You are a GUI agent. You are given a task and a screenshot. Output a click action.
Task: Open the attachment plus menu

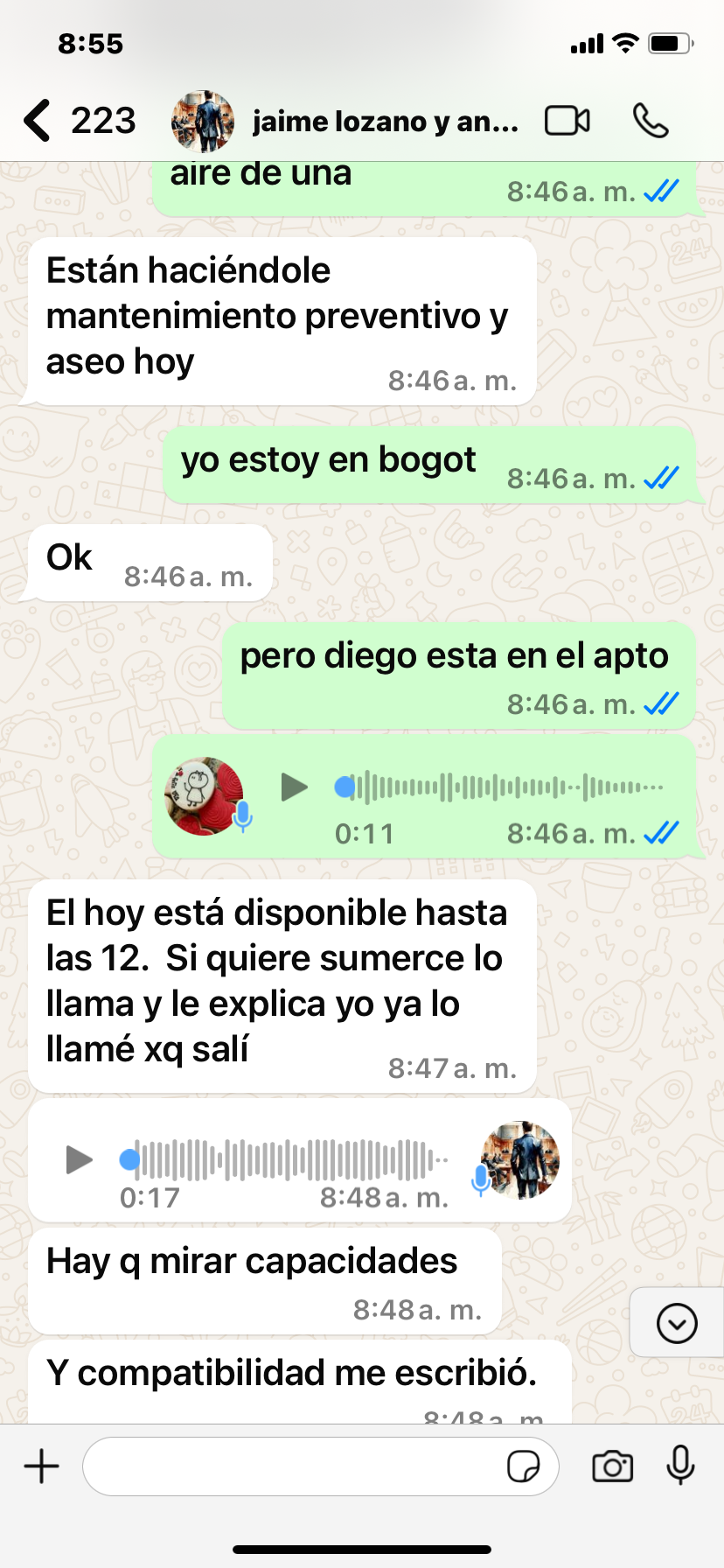[41, 1466]
